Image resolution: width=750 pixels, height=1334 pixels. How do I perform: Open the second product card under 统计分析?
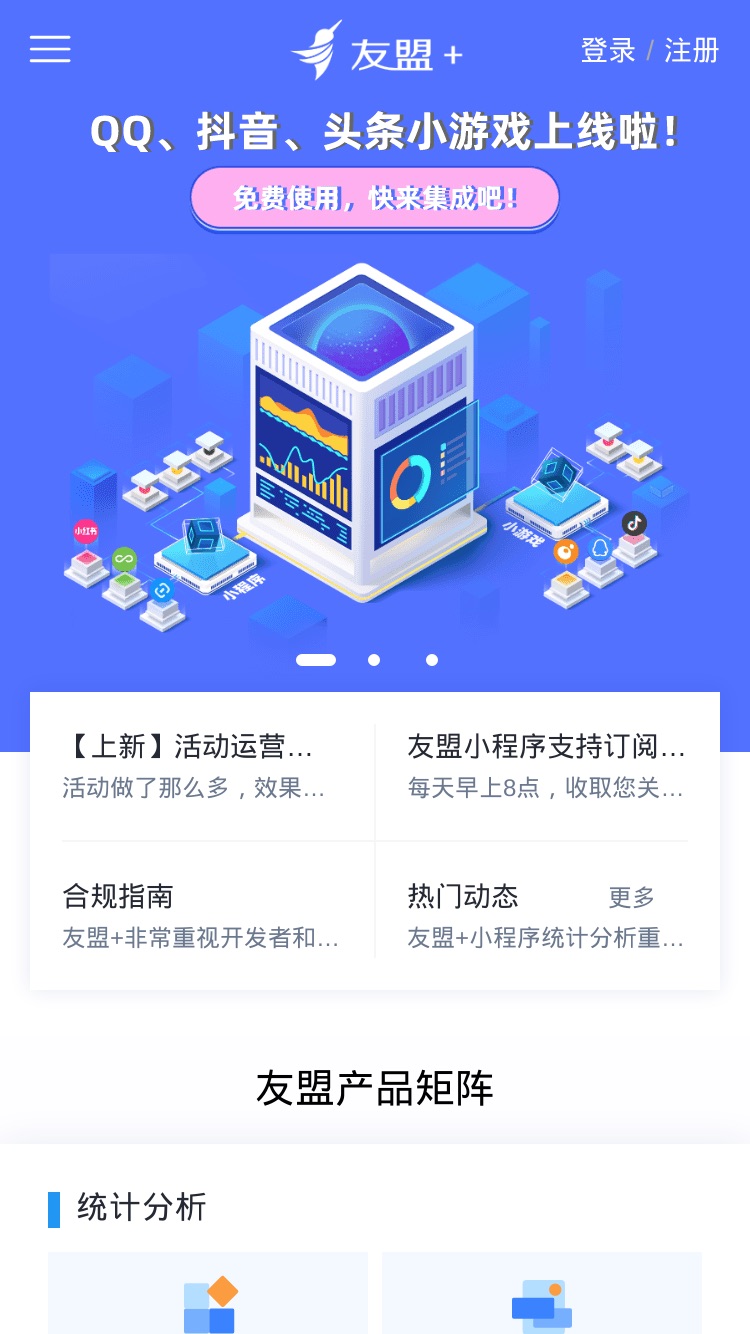[x=542, y=1293]
